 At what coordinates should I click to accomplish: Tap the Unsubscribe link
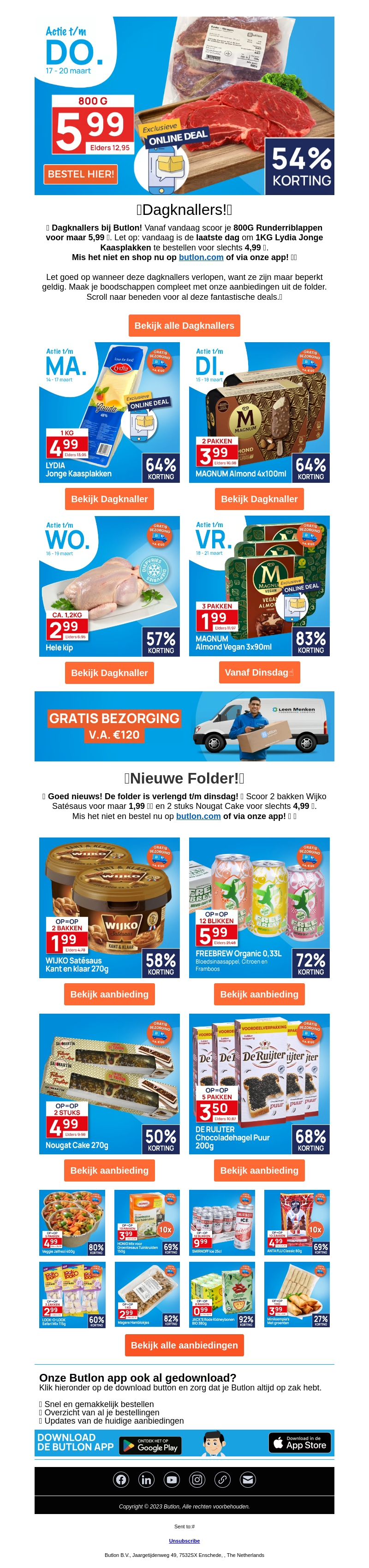[184, 1541]
